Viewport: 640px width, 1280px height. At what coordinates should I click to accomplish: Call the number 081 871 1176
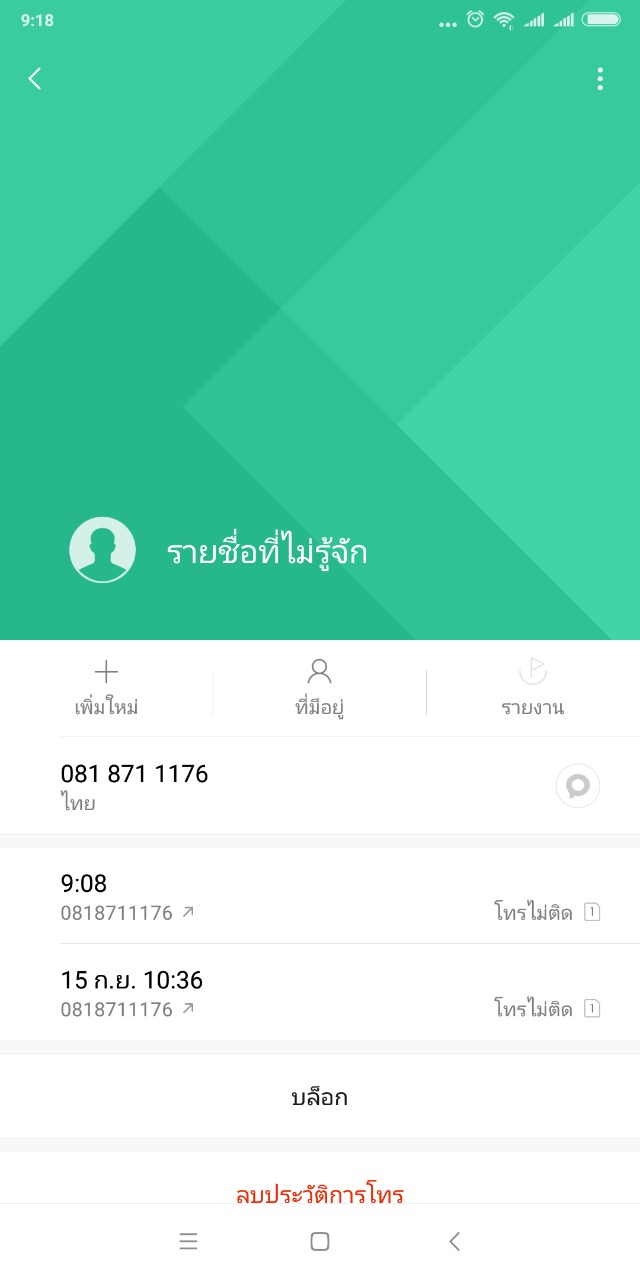coord(135,785)
